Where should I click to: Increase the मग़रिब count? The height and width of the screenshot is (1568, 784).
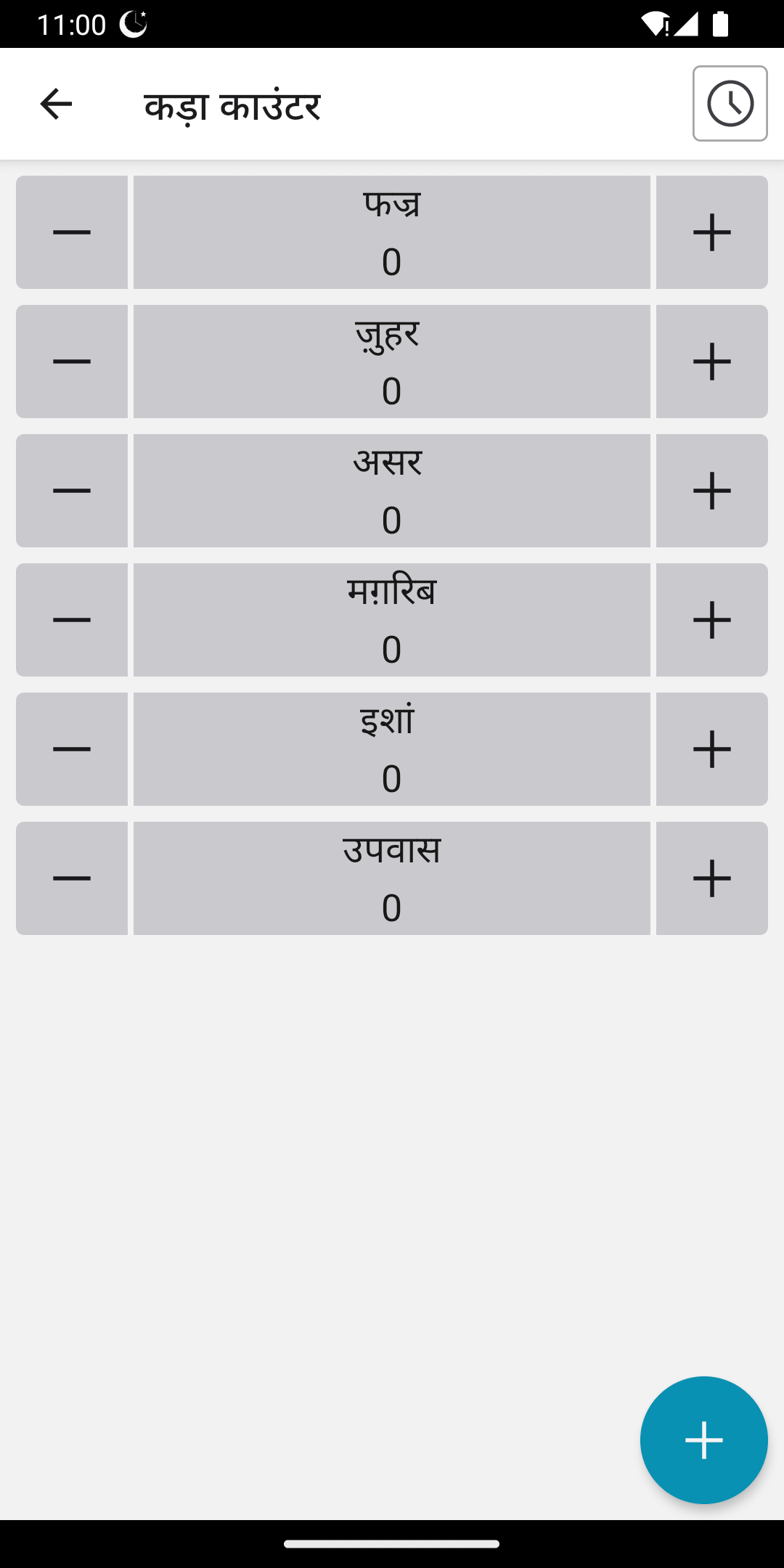pos(711,620)
